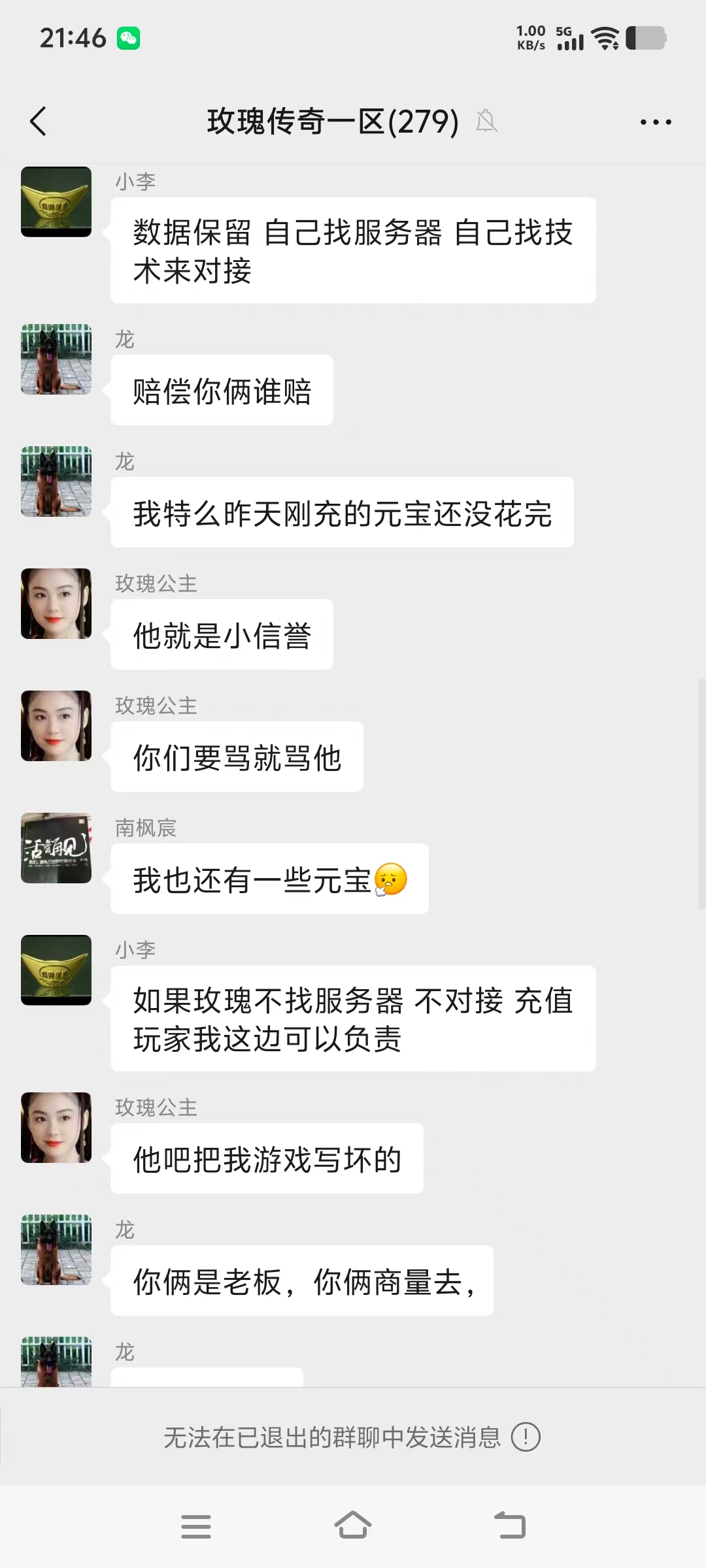Screen dimensions: 706x1568
Task: Tap 龙's avatar beside 我特么昨天刚充的元宝 message
Action: 56,482
